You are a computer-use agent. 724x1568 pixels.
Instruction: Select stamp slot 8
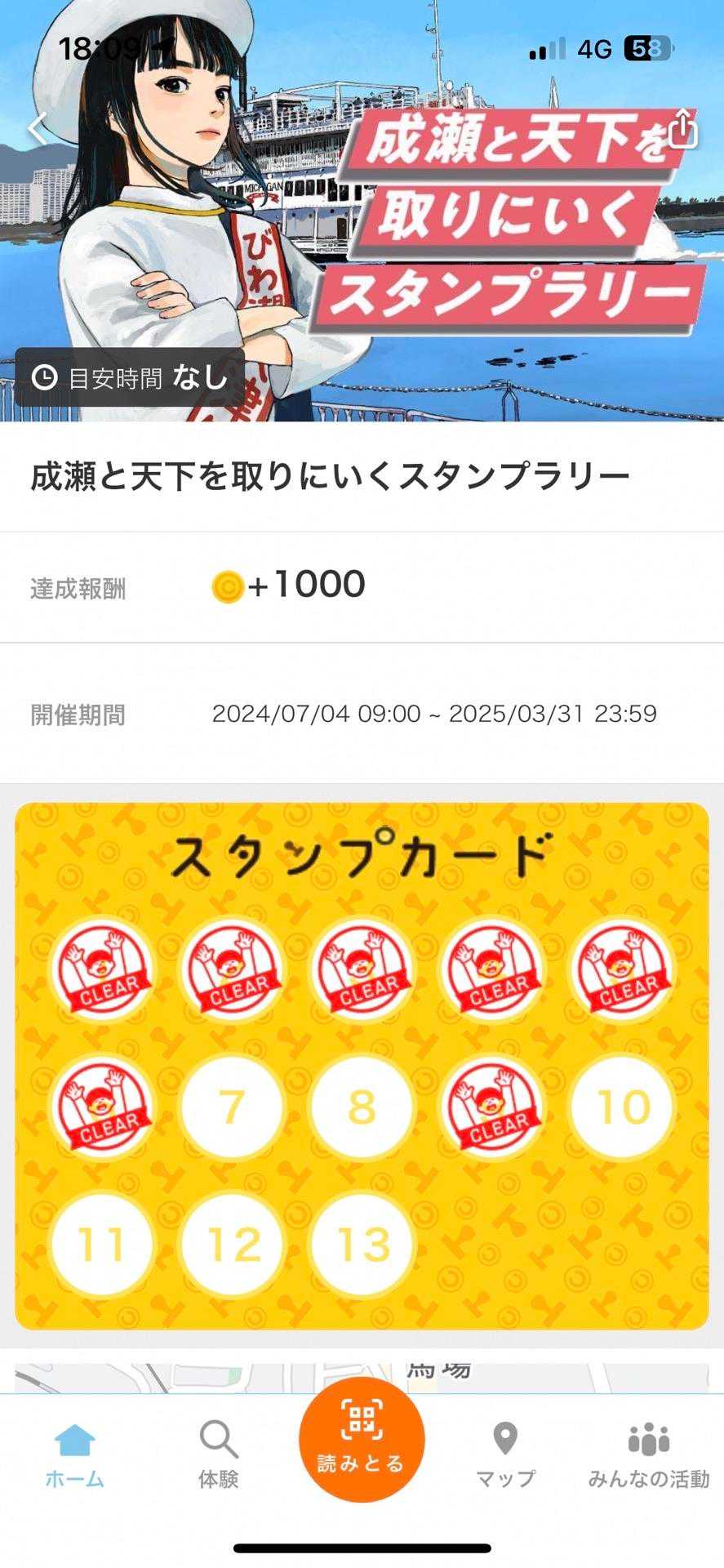pyautogui.click(x=362, y=1107)
